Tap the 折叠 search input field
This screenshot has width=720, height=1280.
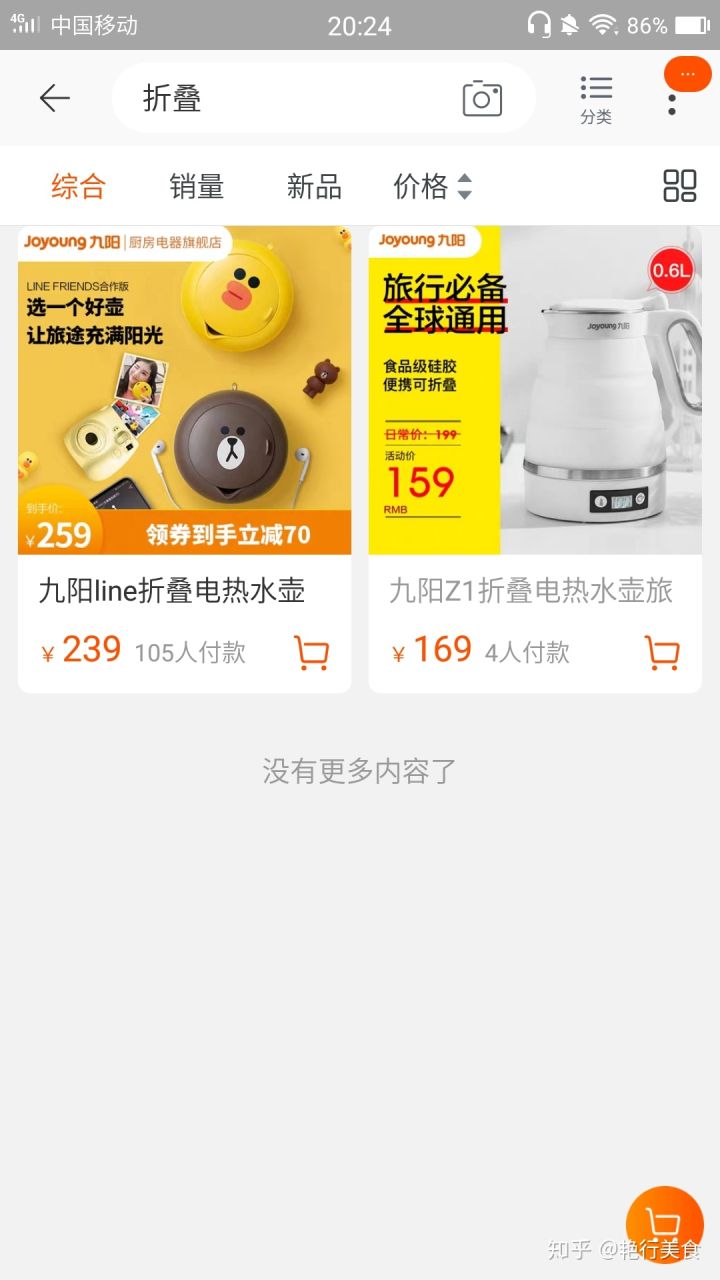[x=250, y=98]
